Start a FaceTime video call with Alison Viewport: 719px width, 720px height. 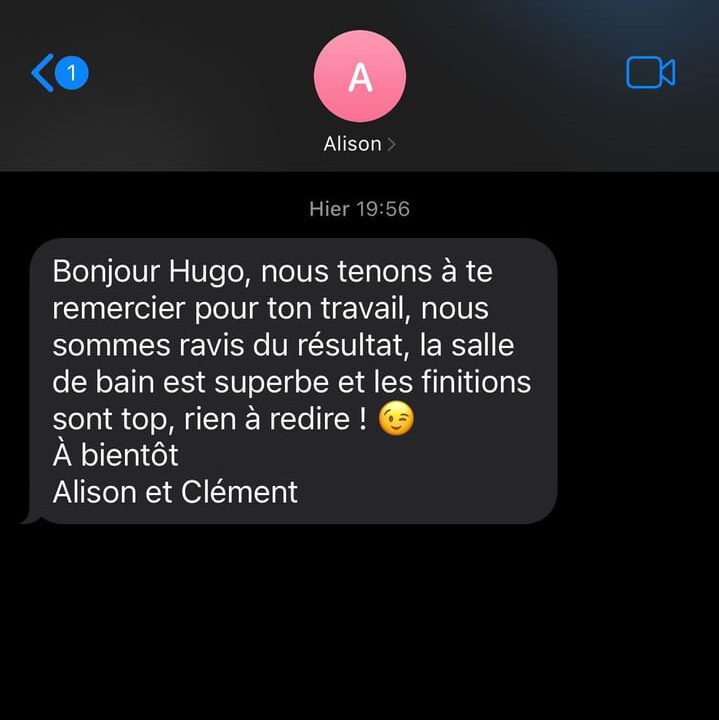650,73
